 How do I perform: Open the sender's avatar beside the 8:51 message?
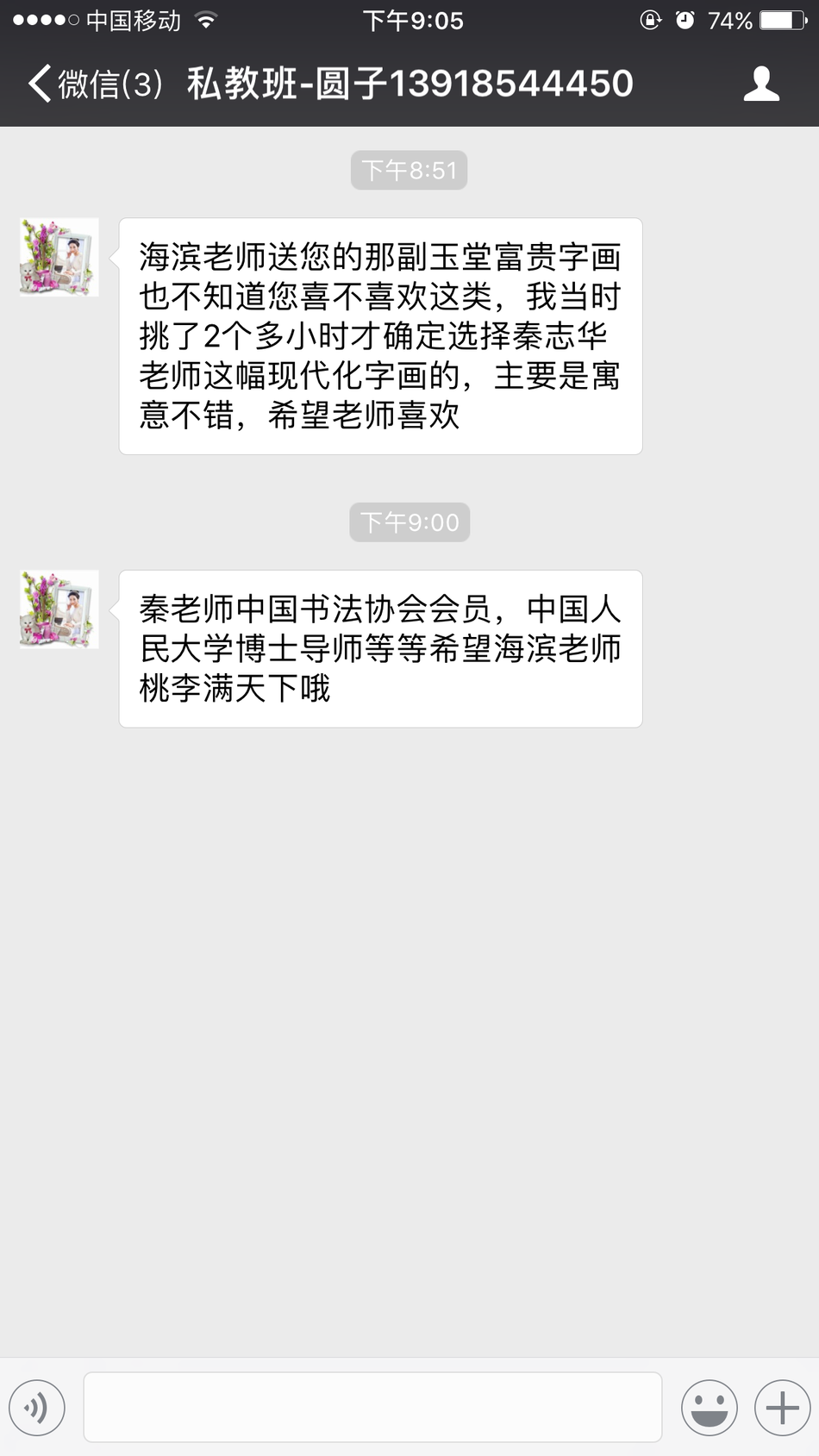59,258
